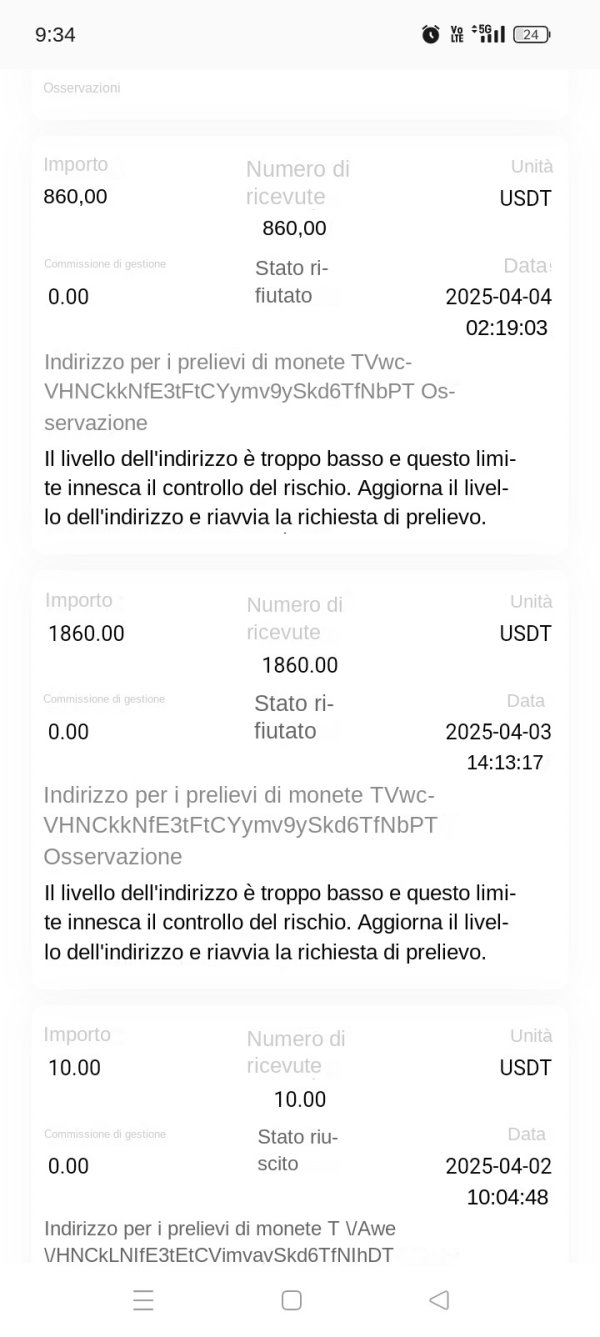Viewport: 600px width, 1337px height.
Task: Go back with the system back button
Action: 438,1299
